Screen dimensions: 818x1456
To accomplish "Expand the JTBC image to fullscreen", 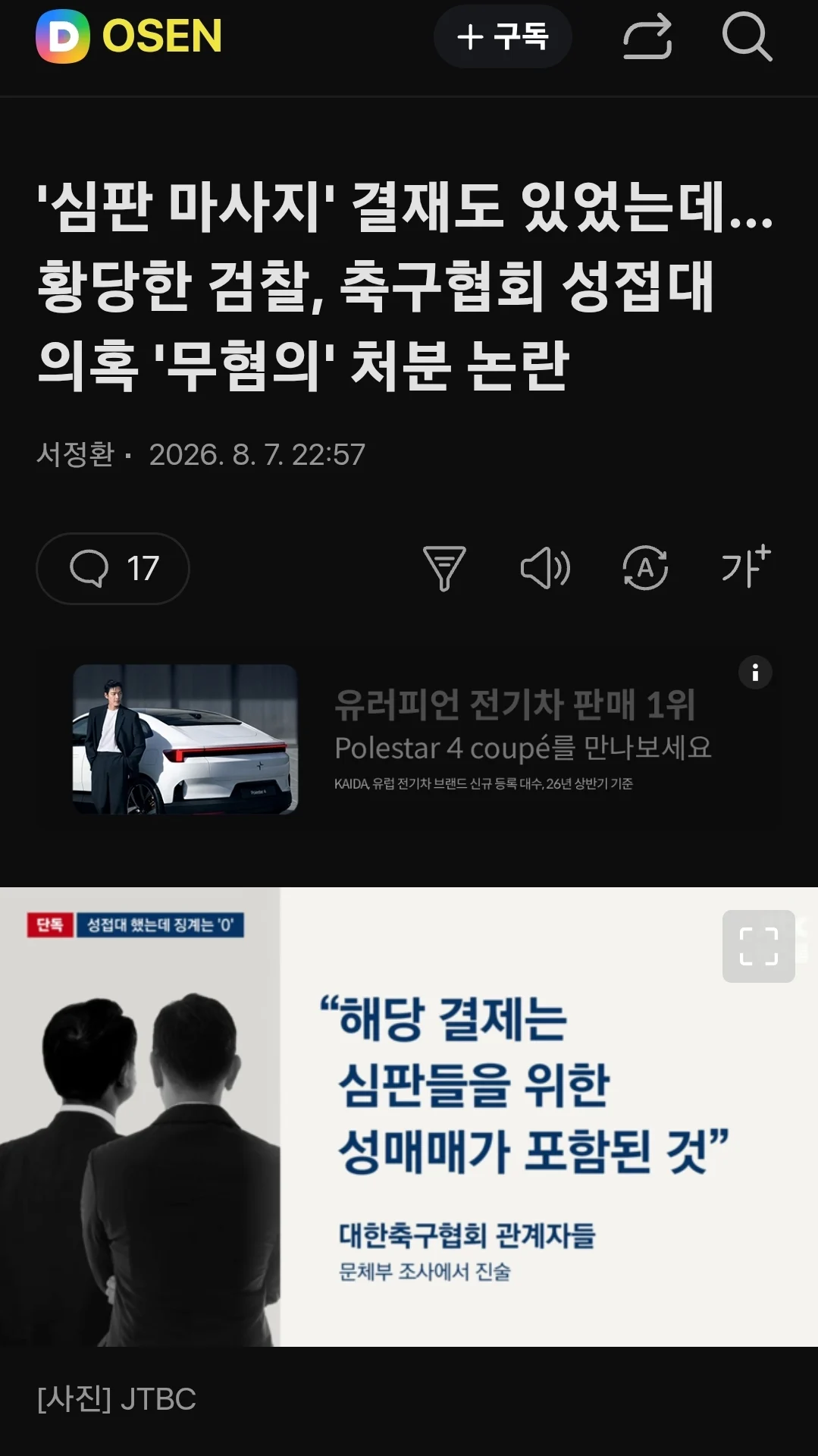I will coord(758,946).
